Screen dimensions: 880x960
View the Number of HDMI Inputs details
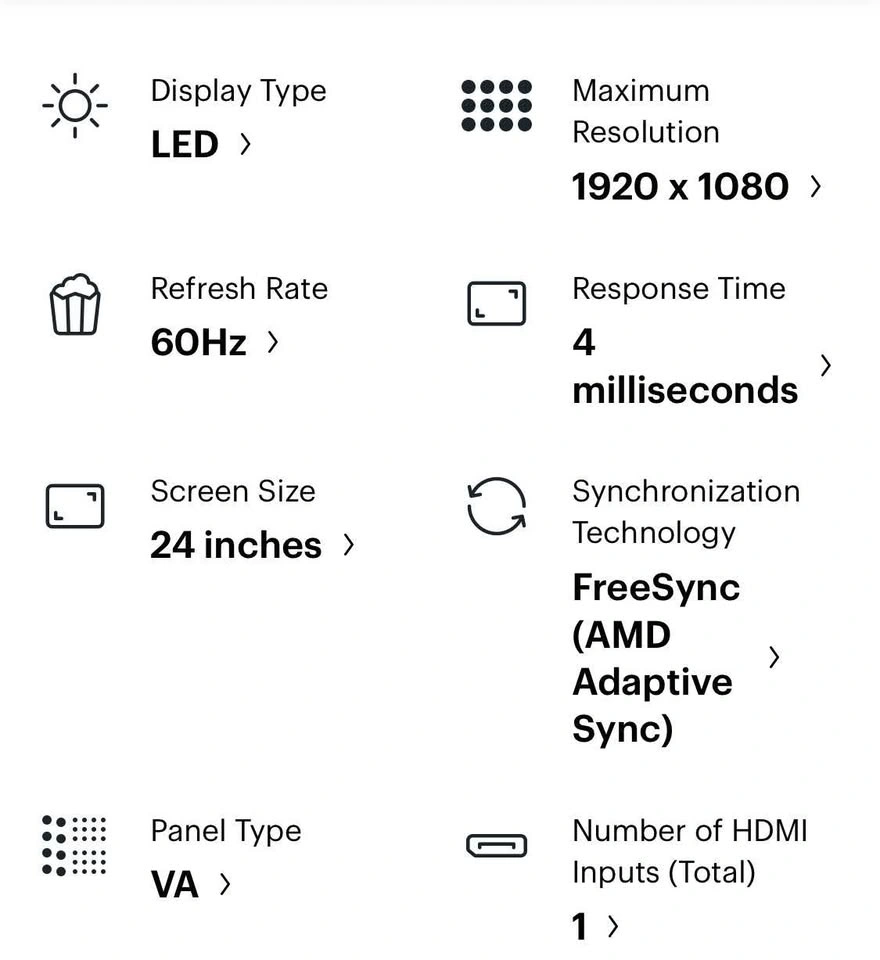pos(595,927)
